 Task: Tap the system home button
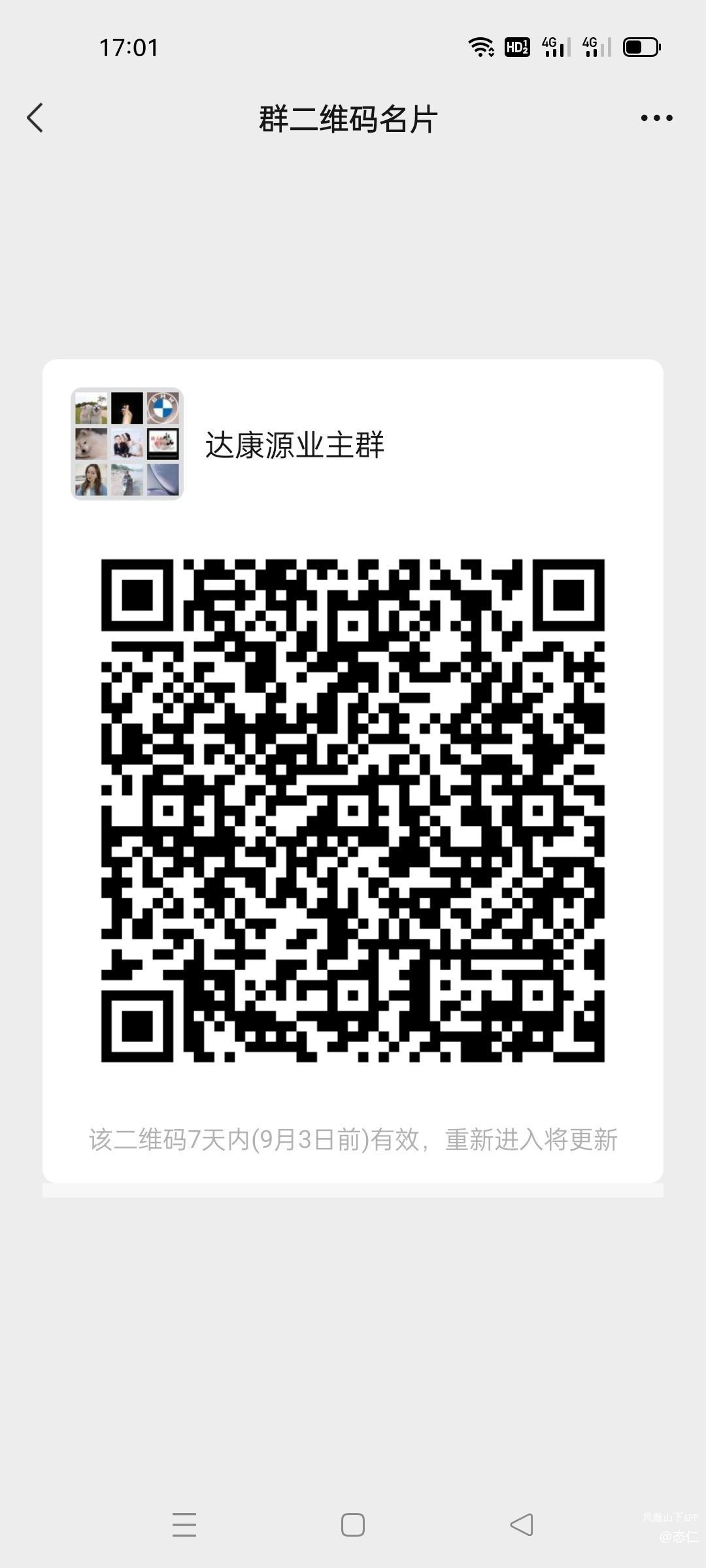tap(353, 1525)
